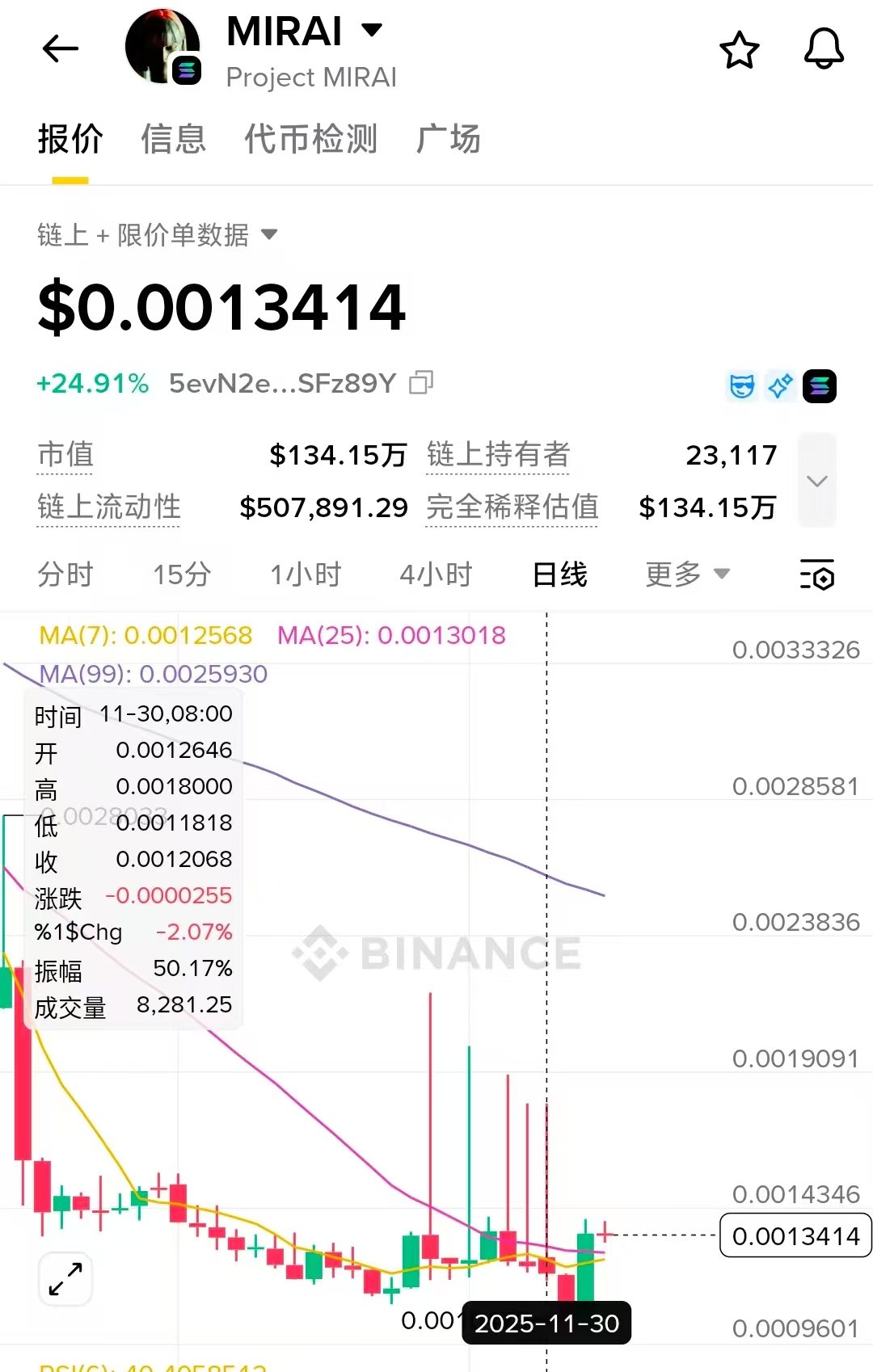
Task: Select the 分时 chart interval
Action: point(65,574)
